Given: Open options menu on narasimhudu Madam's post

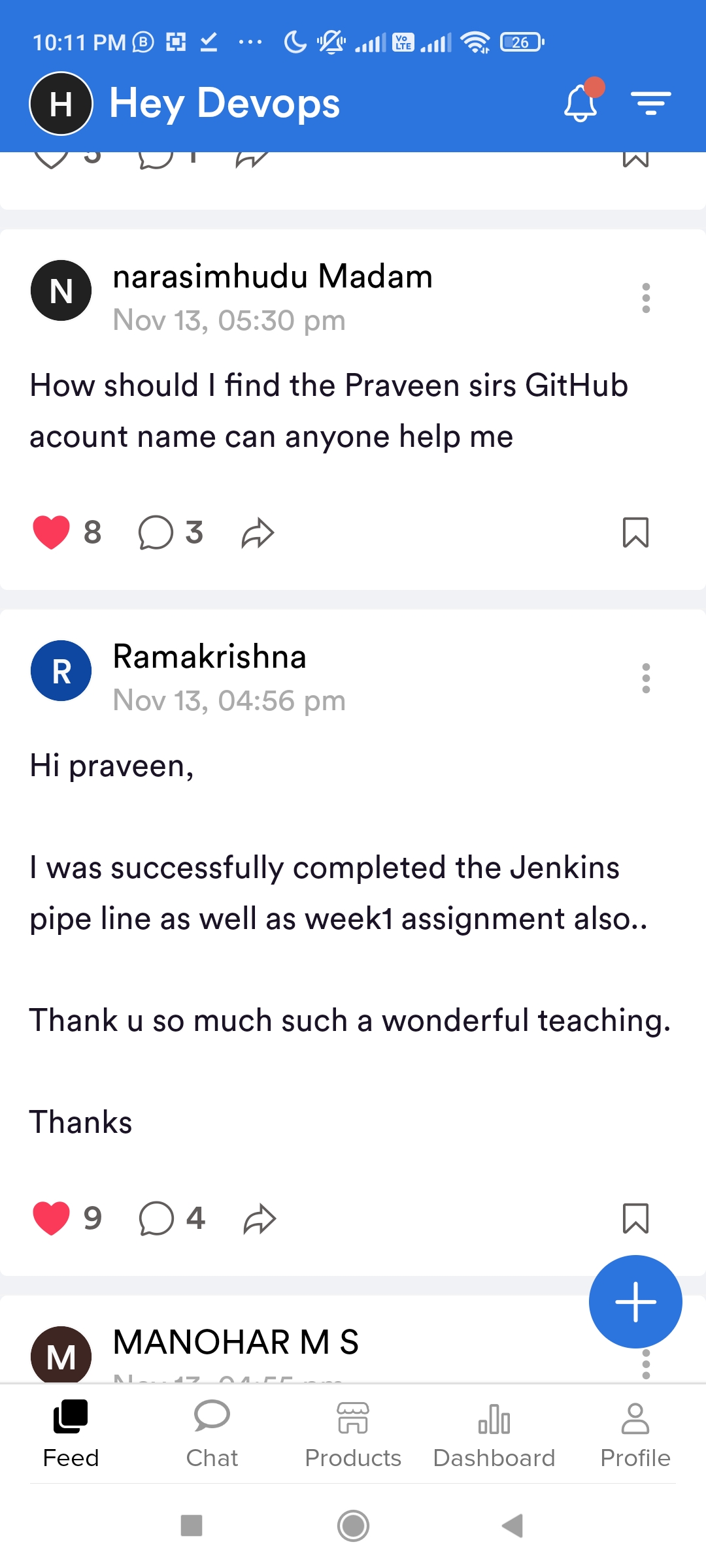Looking at the screenshot, I should (x=646, y=296).
